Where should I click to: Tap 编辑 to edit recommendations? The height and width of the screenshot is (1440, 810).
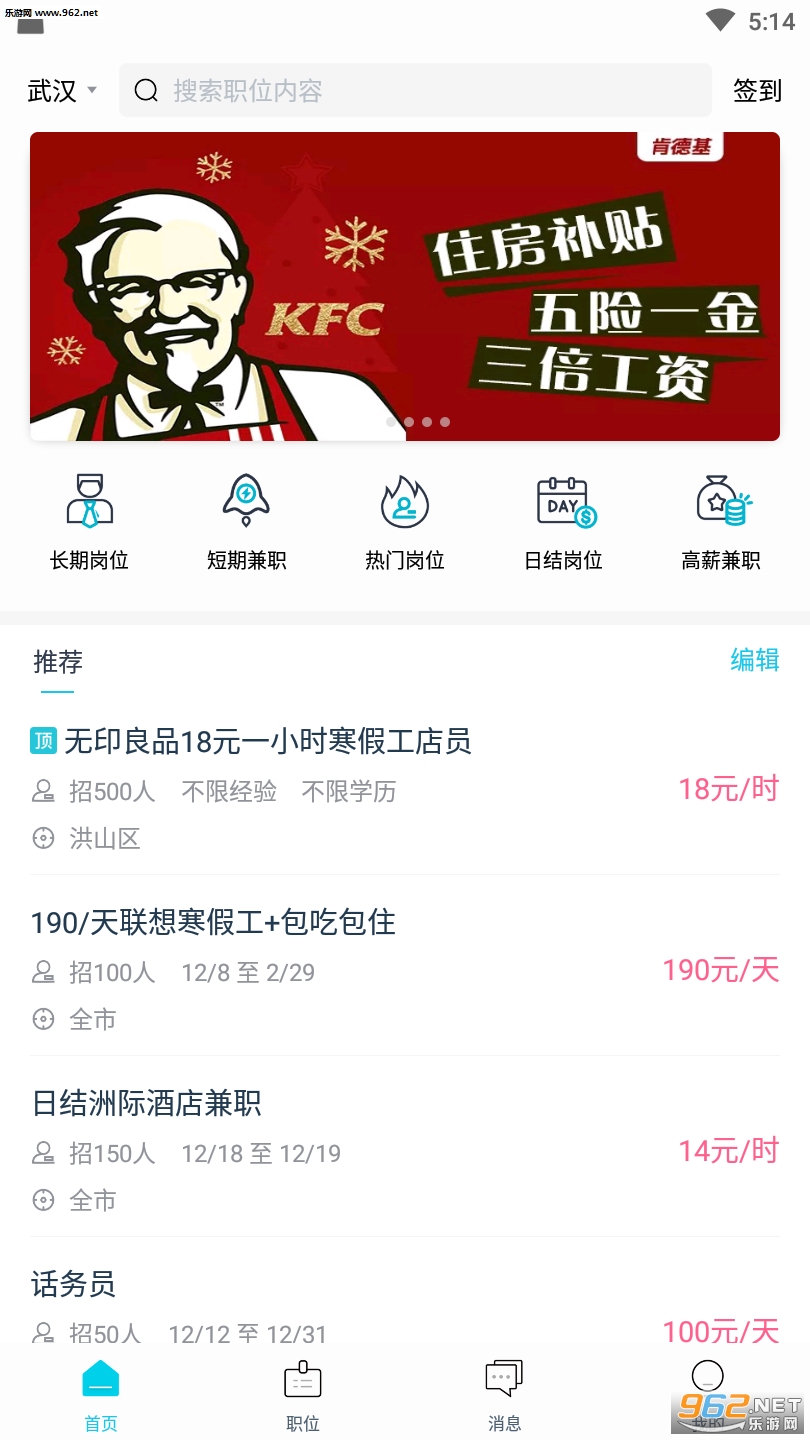tap(755, 660)
